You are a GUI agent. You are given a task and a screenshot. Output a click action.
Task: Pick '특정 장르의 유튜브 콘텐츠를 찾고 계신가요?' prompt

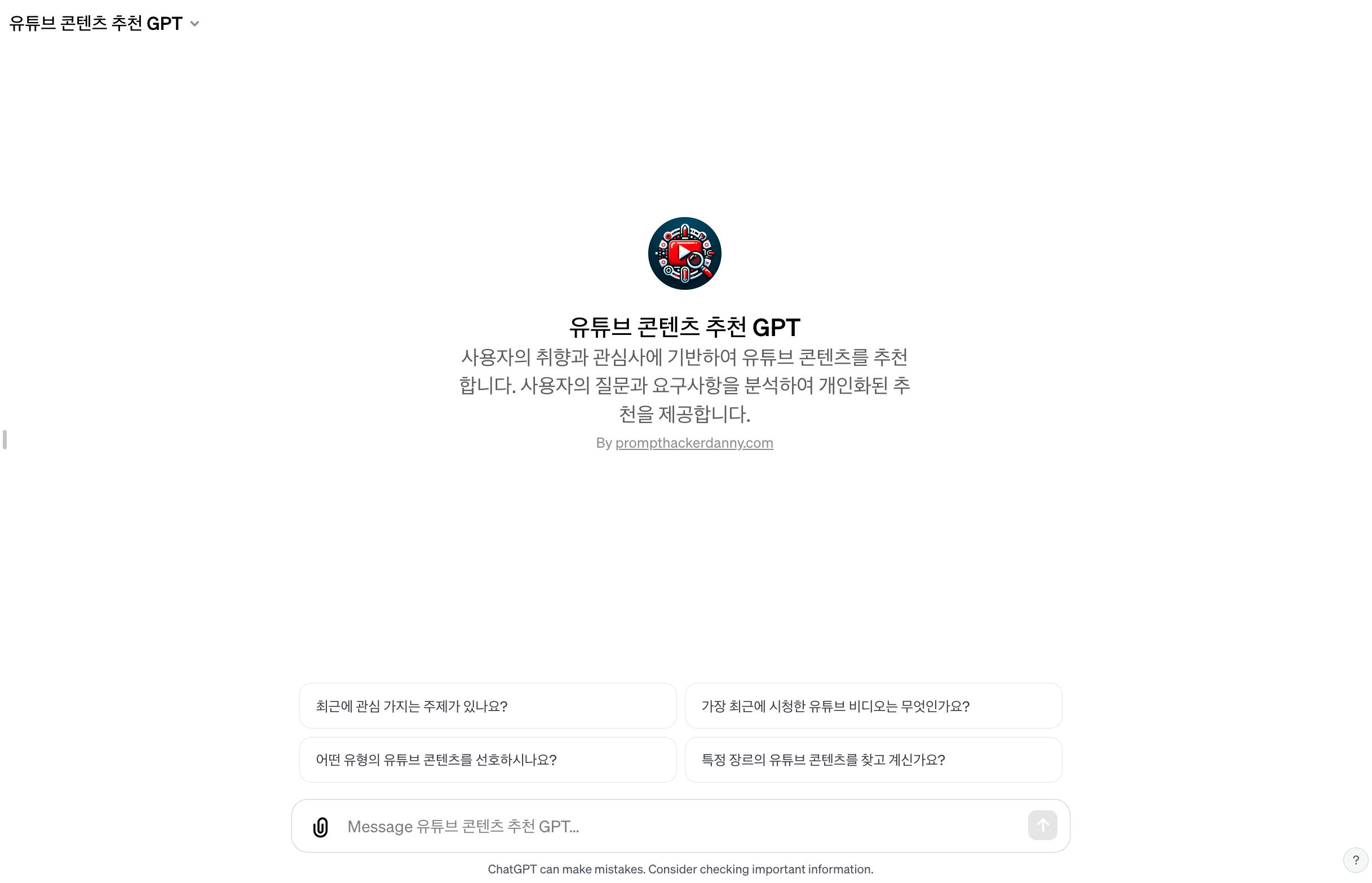click(x=873, y=760)
